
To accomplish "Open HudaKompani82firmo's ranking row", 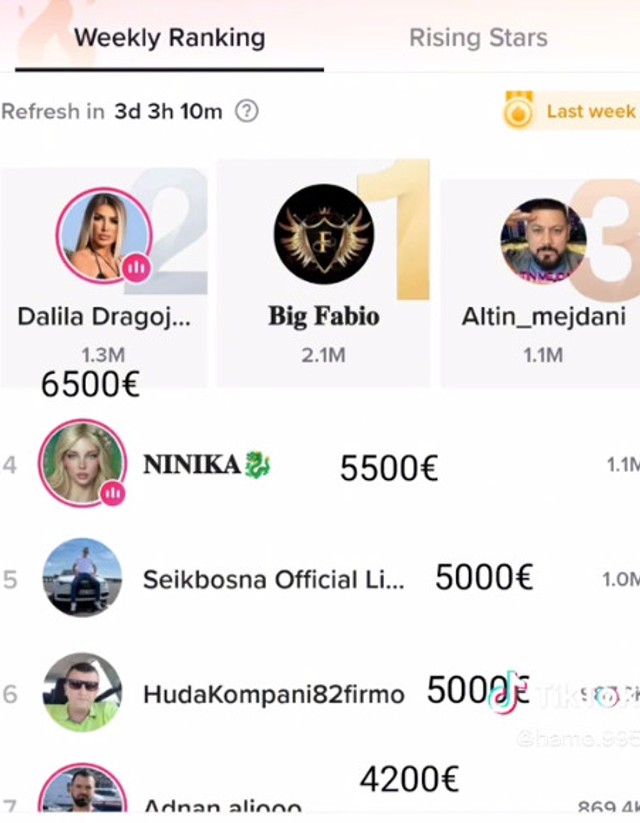I will click(273, 693).
